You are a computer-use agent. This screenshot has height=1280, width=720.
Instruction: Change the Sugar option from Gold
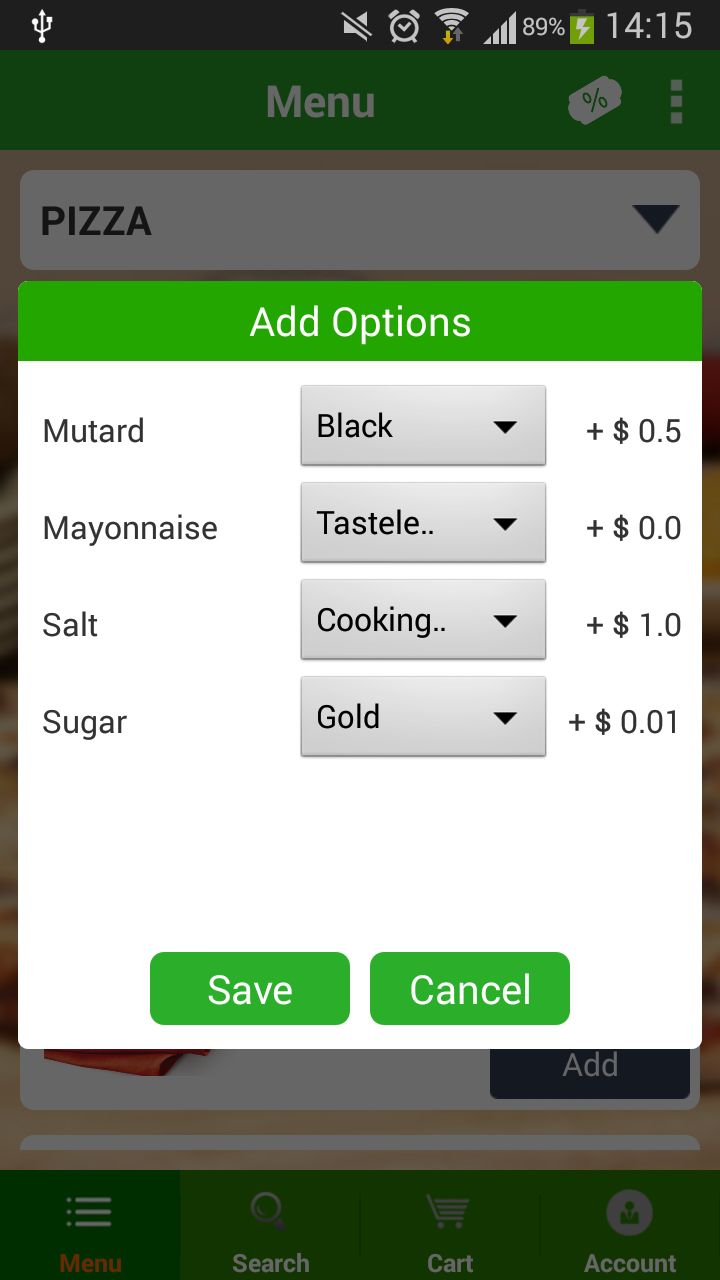coord(423,717)
